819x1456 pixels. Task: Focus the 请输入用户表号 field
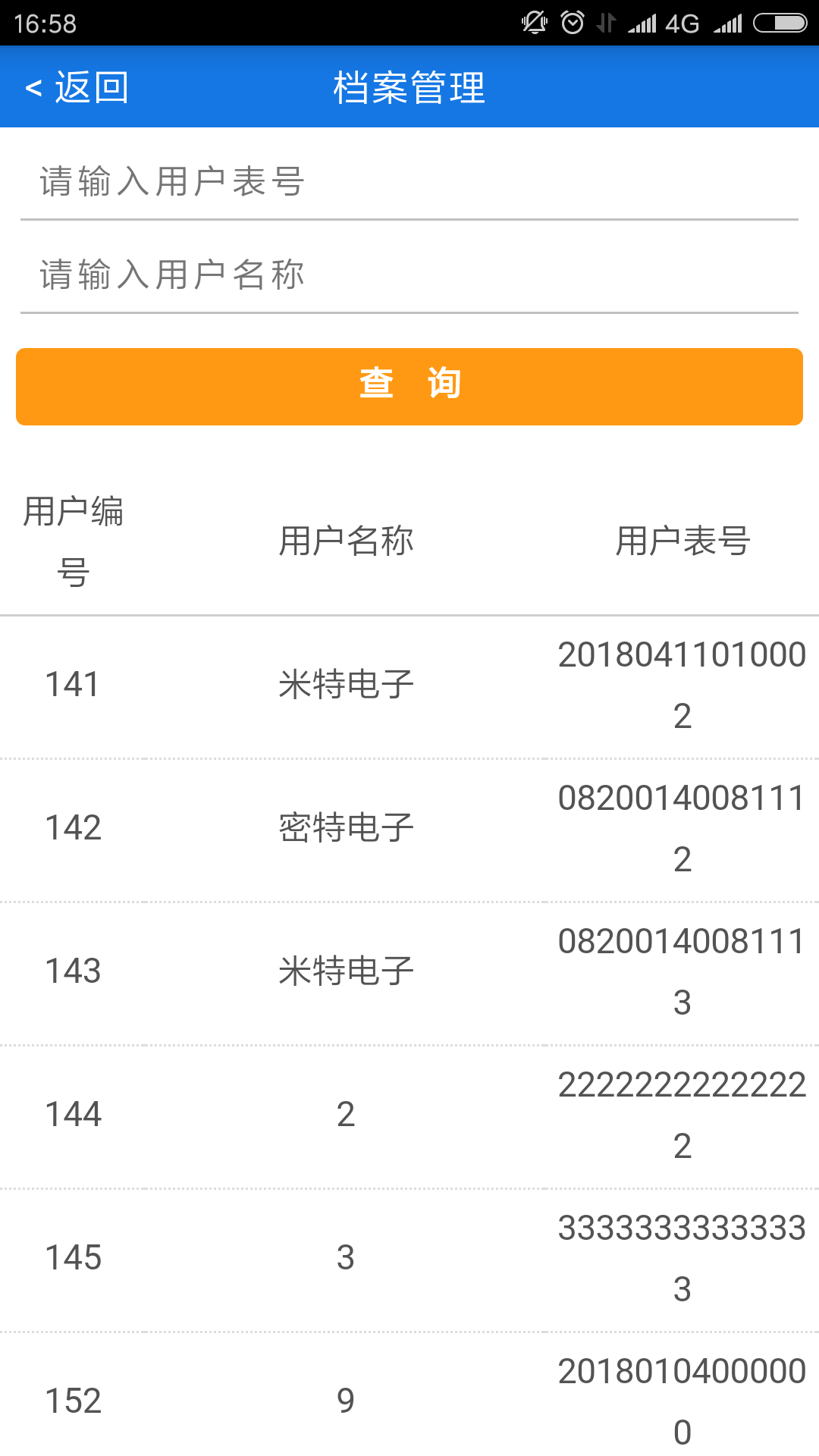point(409,182)
